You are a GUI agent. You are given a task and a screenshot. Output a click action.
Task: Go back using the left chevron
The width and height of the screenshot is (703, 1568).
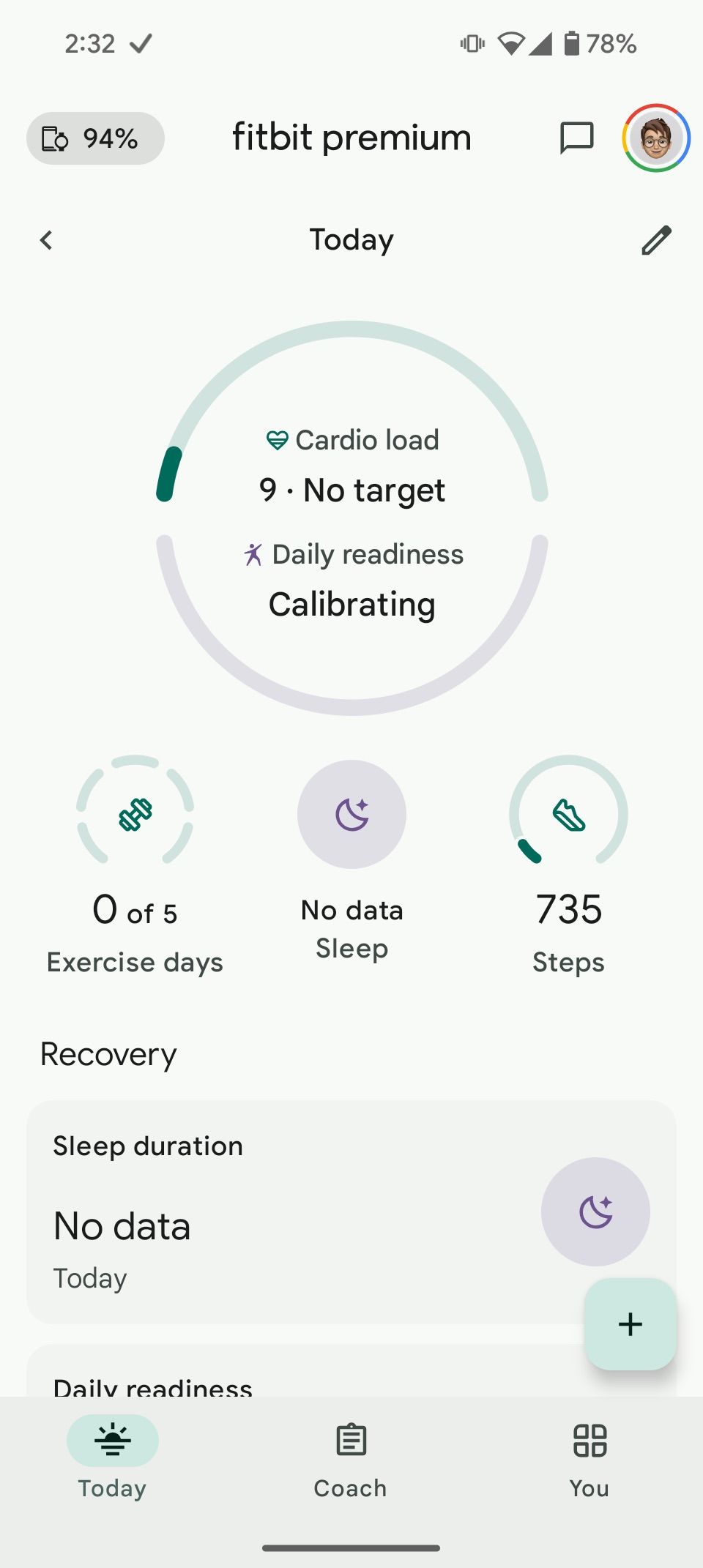[x=46, y=239]
